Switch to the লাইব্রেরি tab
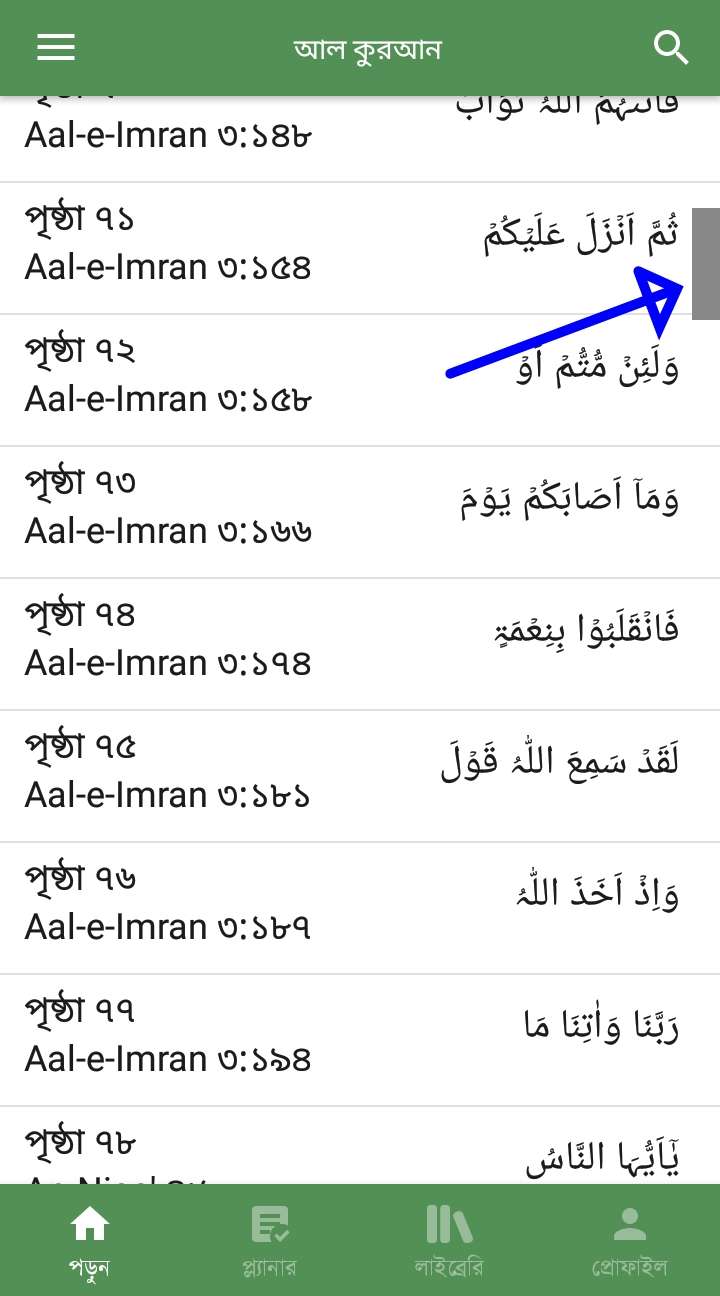Image resolution: width=720 pixels, height=1296 pixels. (x=450, y=1240)
